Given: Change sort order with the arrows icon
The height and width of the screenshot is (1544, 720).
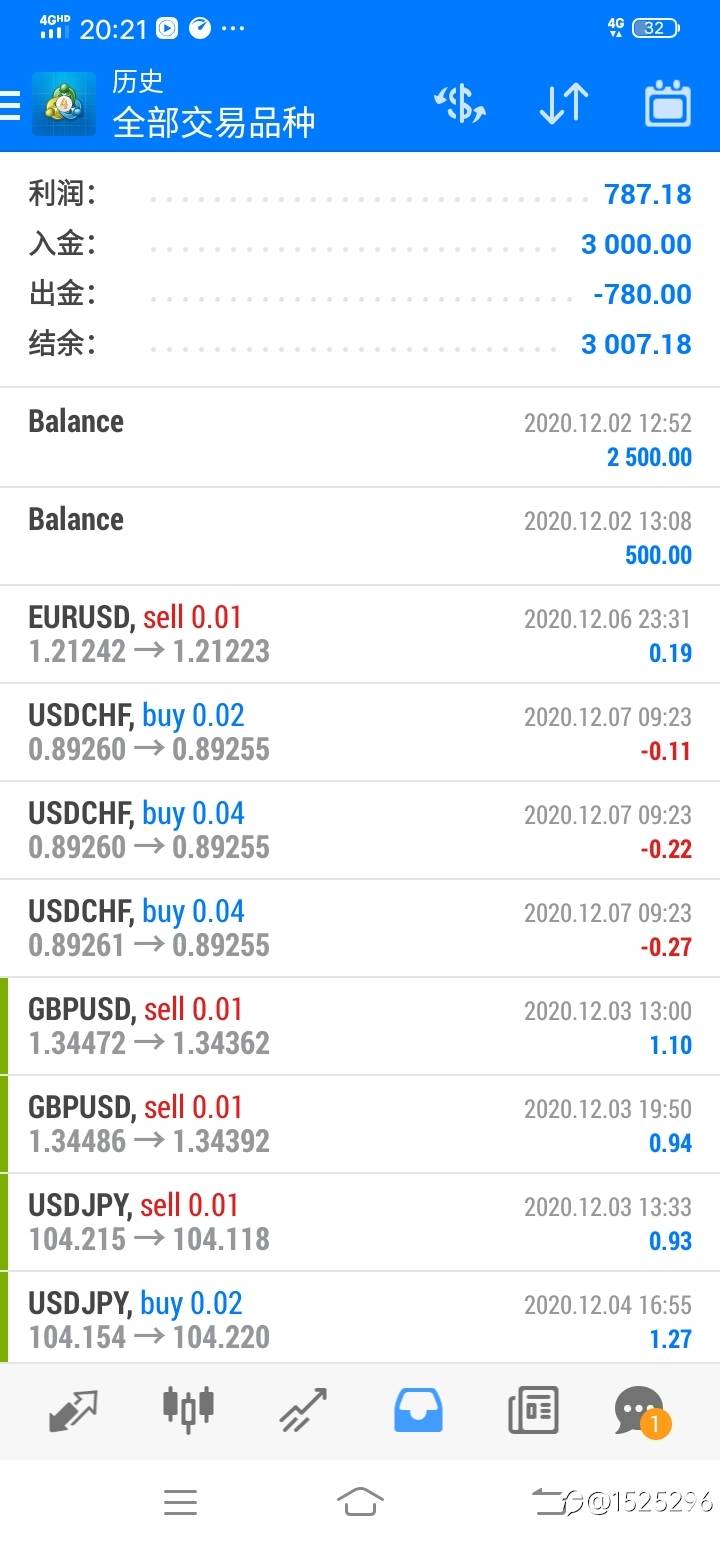Looking at the screenshot, I should click(x=563, y=104).
